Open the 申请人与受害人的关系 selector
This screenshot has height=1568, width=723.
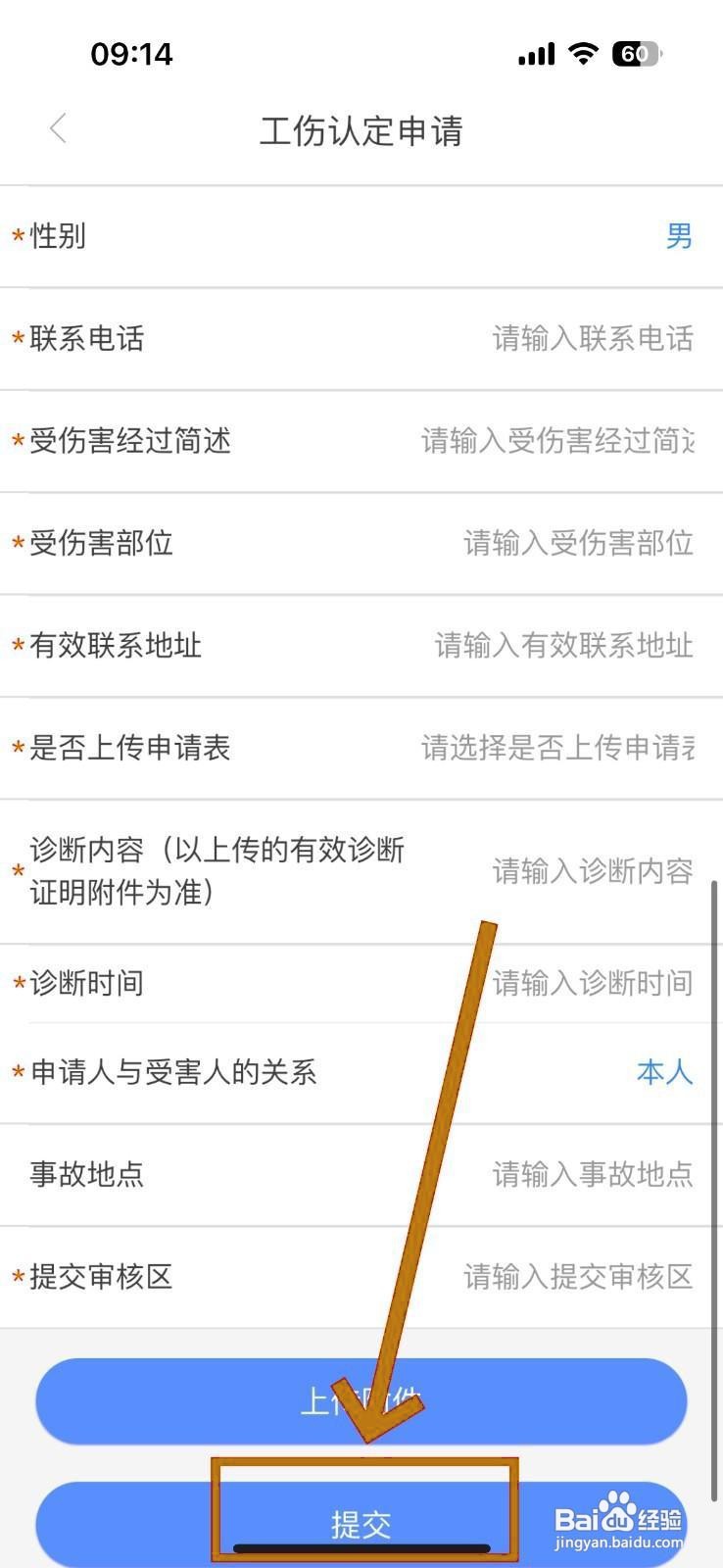[x=361, y=1072]
